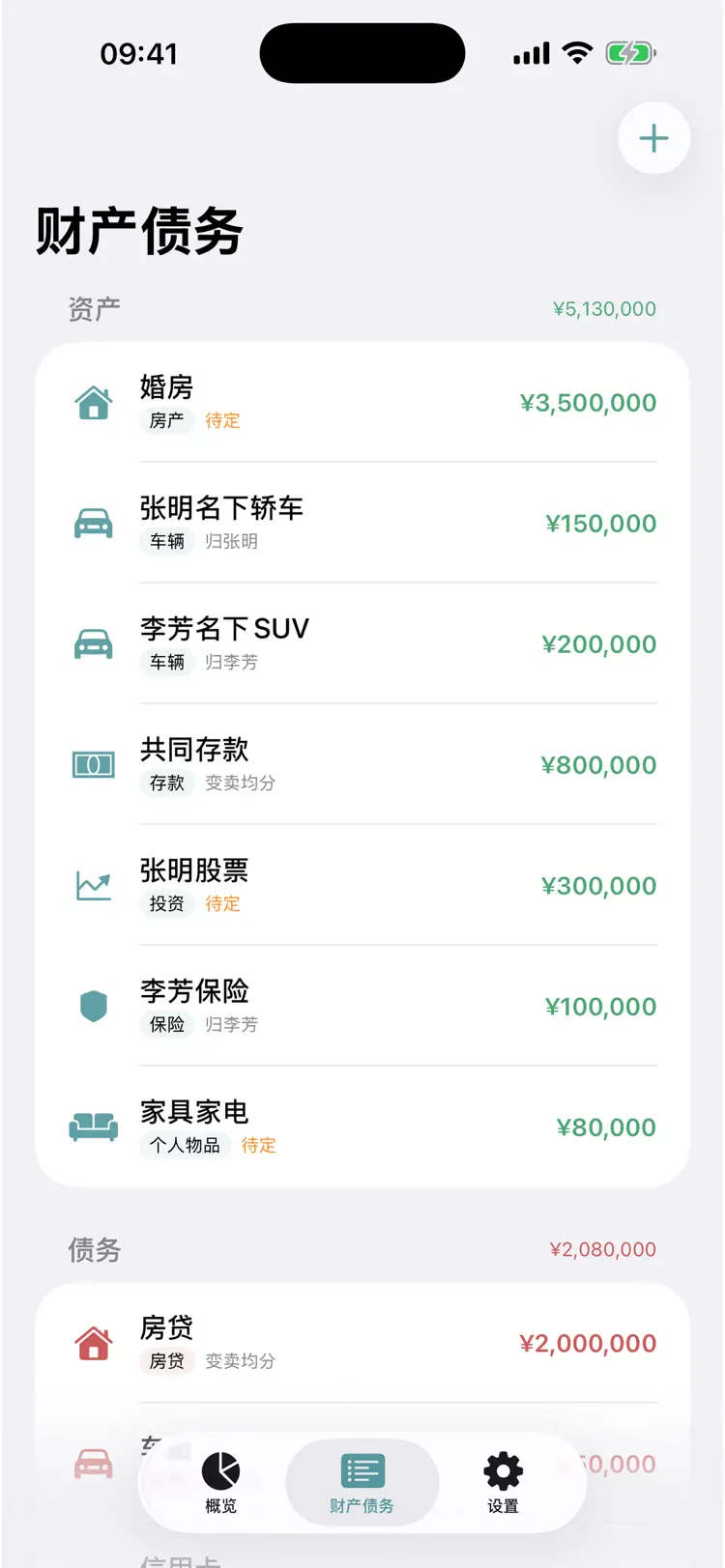
Task: Switch to the 概览 tab
Action: (x=220, y=1483)
